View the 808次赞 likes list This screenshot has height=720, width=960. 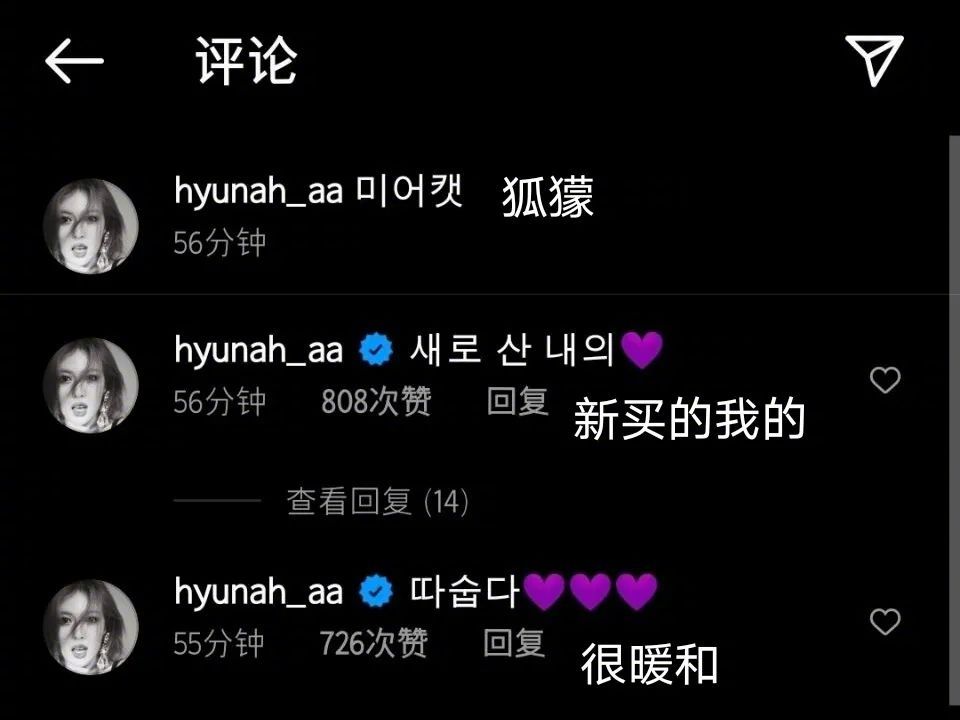[x=376, y=401]
